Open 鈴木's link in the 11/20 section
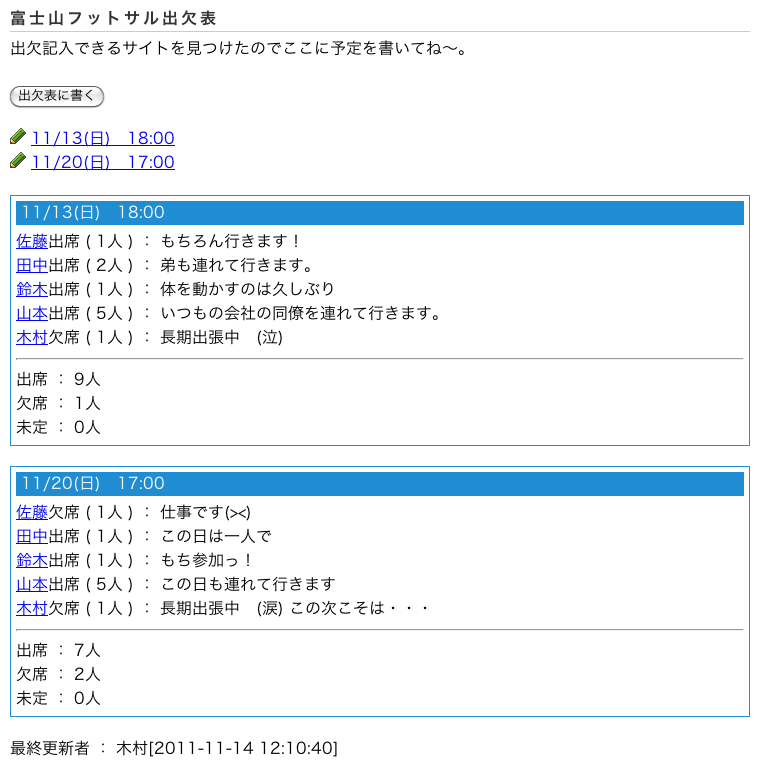This screenshot has height=772, width=760. coord(32,560)
